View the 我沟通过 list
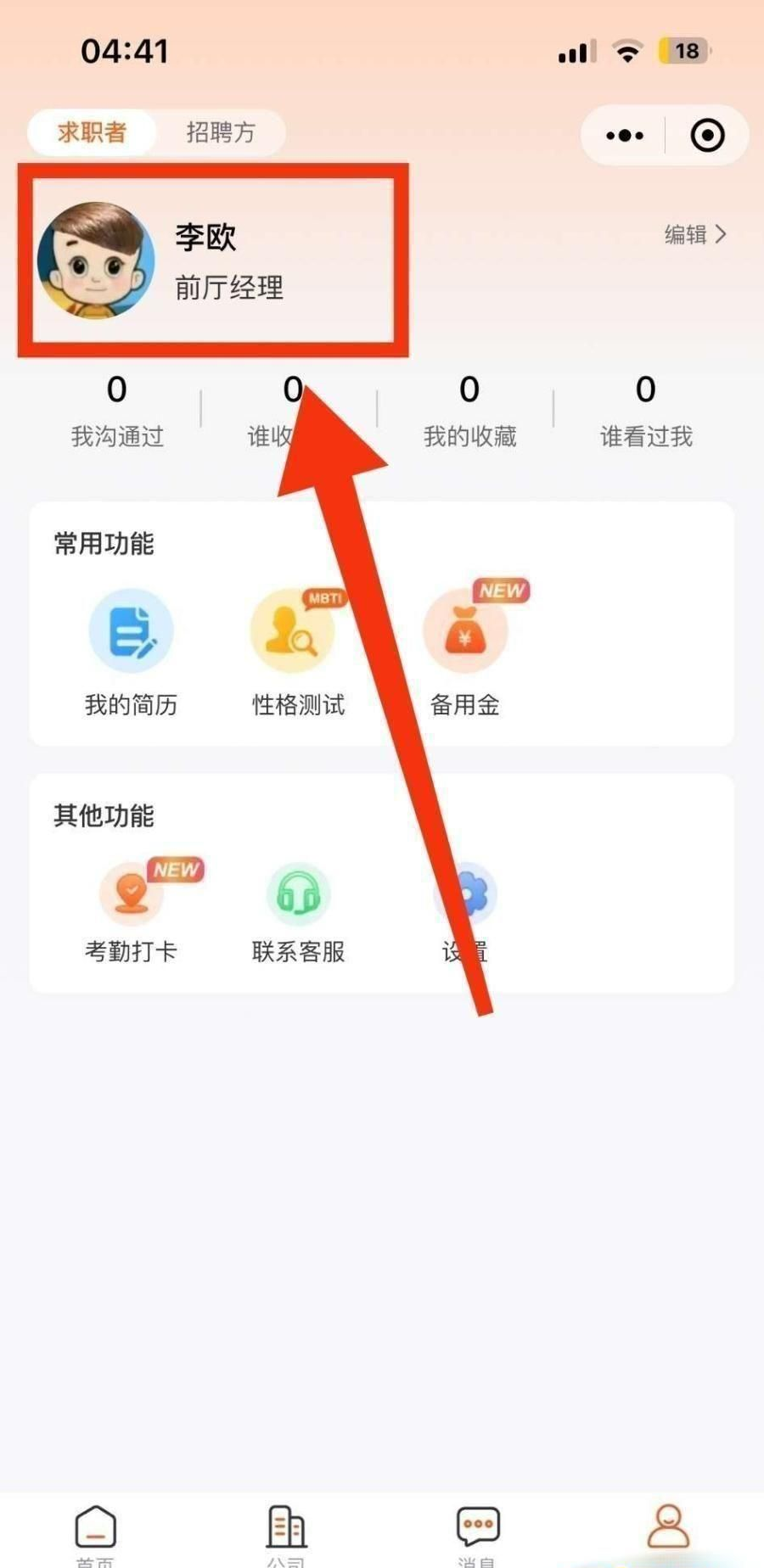Screen dimensions: 764x1568 click(x=117, y=412)
